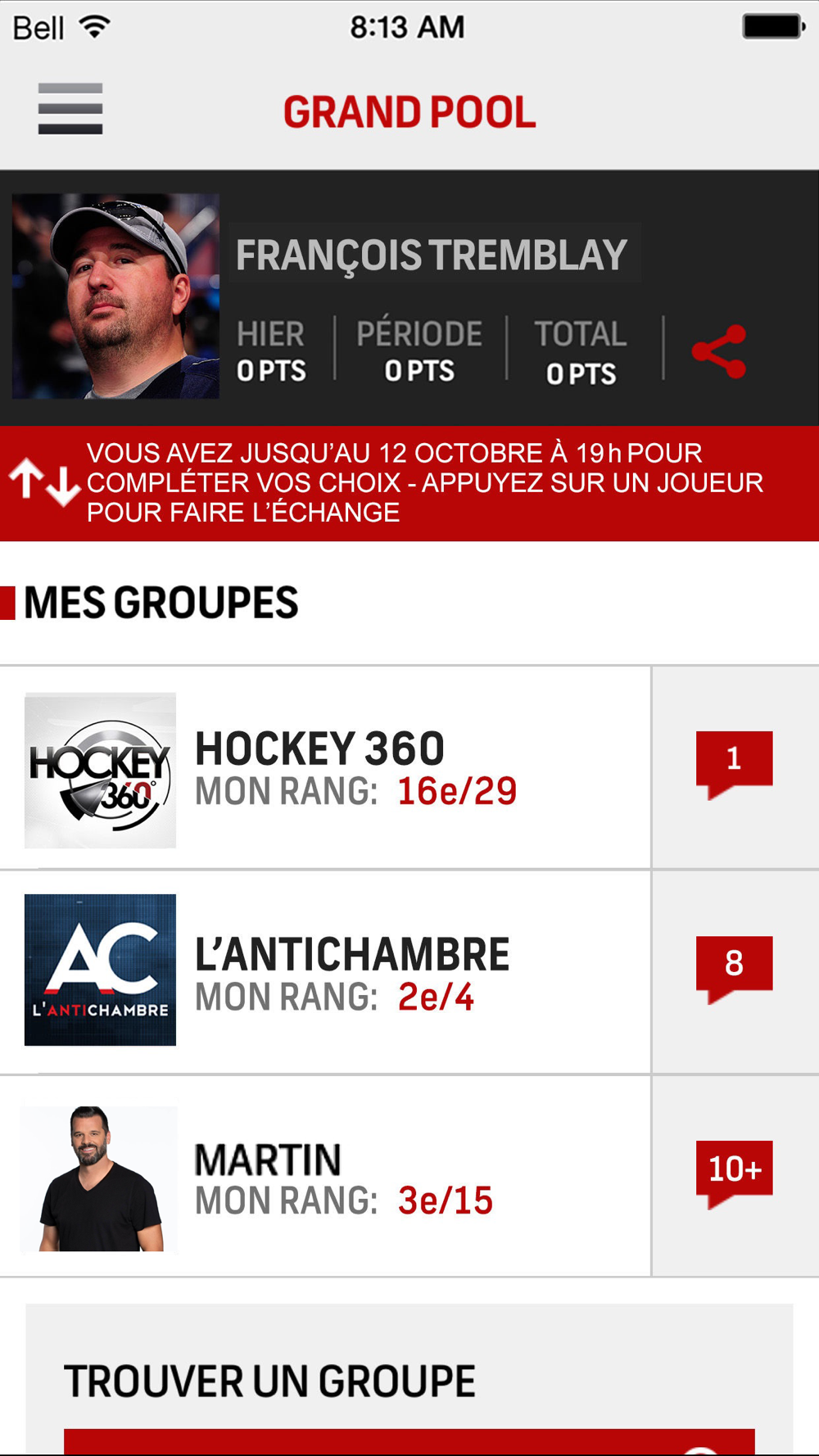The image size is (819, 1456).
Task: Open the Martin group
Action: pyautogui.click(x=326, y=1178)
